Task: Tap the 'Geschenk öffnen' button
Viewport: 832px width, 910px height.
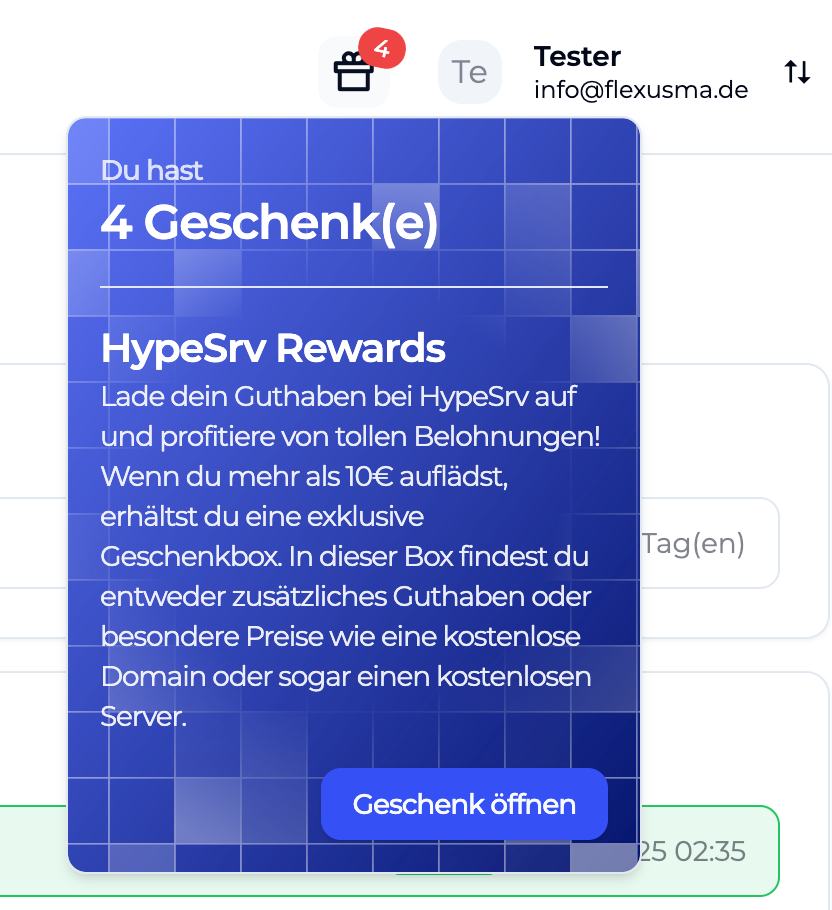Action: 464,804
